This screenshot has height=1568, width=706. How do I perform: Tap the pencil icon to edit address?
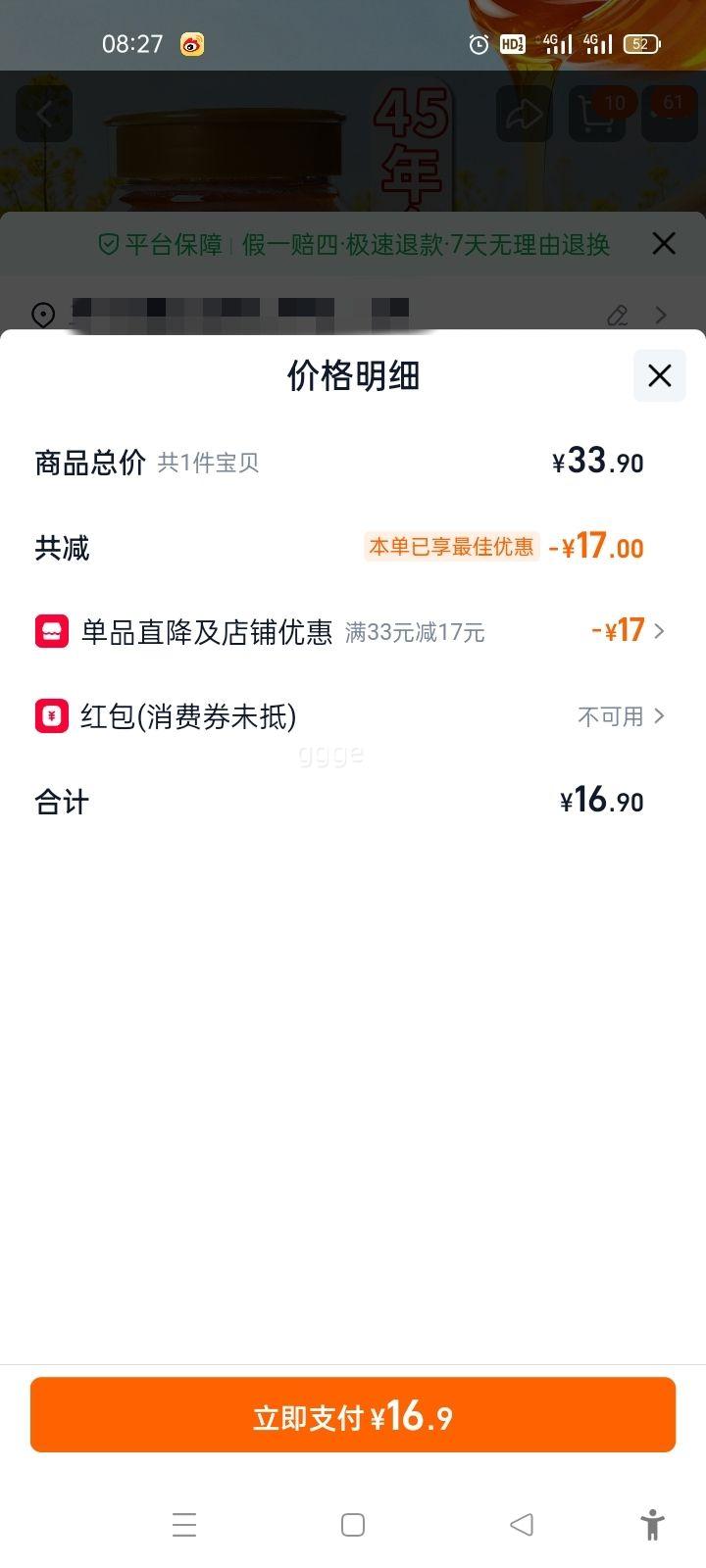tap(617, 316)
